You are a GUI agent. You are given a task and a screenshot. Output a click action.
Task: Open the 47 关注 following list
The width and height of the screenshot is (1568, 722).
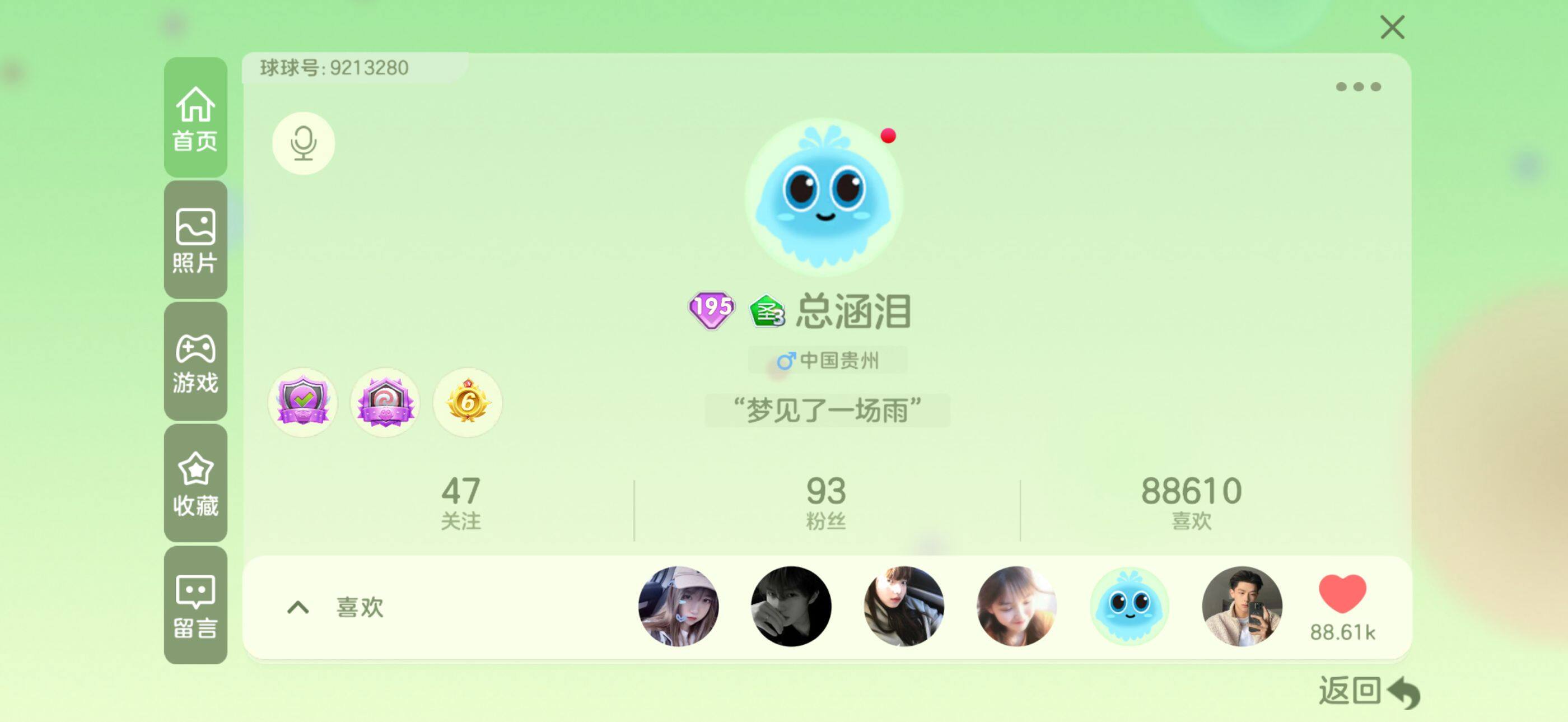pyautogui.click(x=461, y=502)
